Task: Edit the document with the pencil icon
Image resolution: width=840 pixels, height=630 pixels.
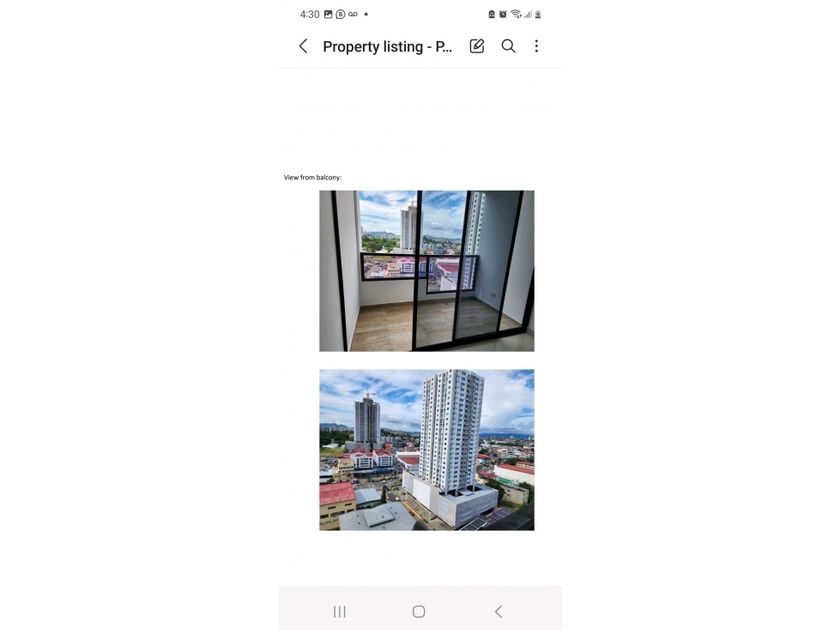Action: pos(477,46)
